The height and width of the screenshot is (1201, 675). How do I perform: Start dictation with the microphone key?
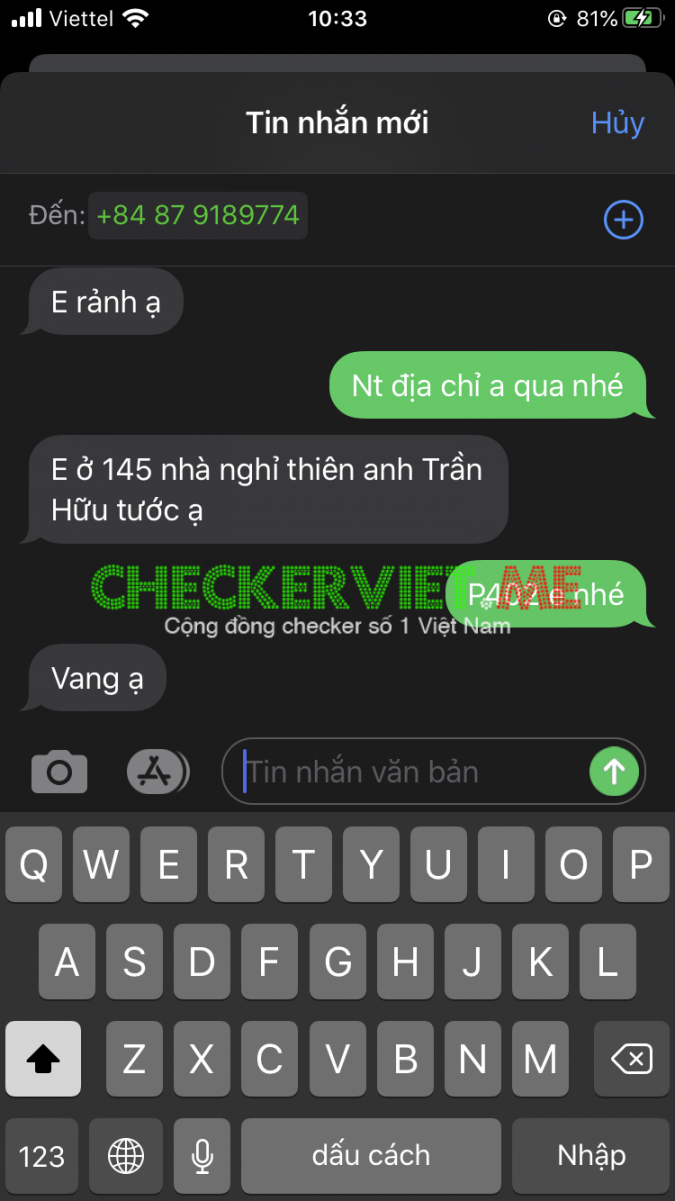click(202, 1157)
